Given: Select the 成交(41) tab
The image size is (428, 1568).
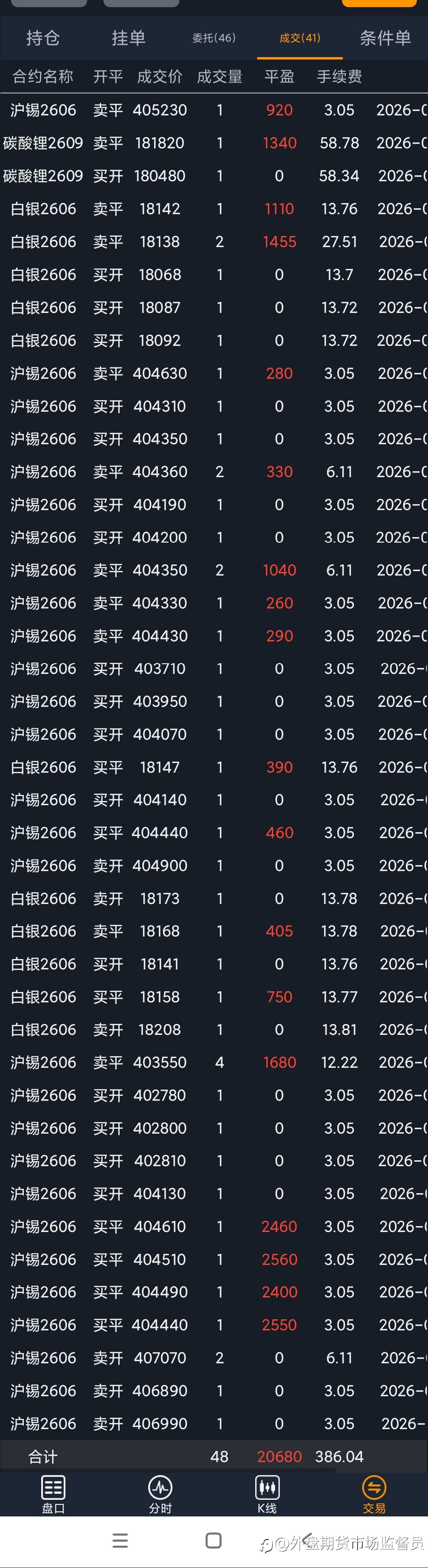Looking at the screenshot, I should coord(300,38).
